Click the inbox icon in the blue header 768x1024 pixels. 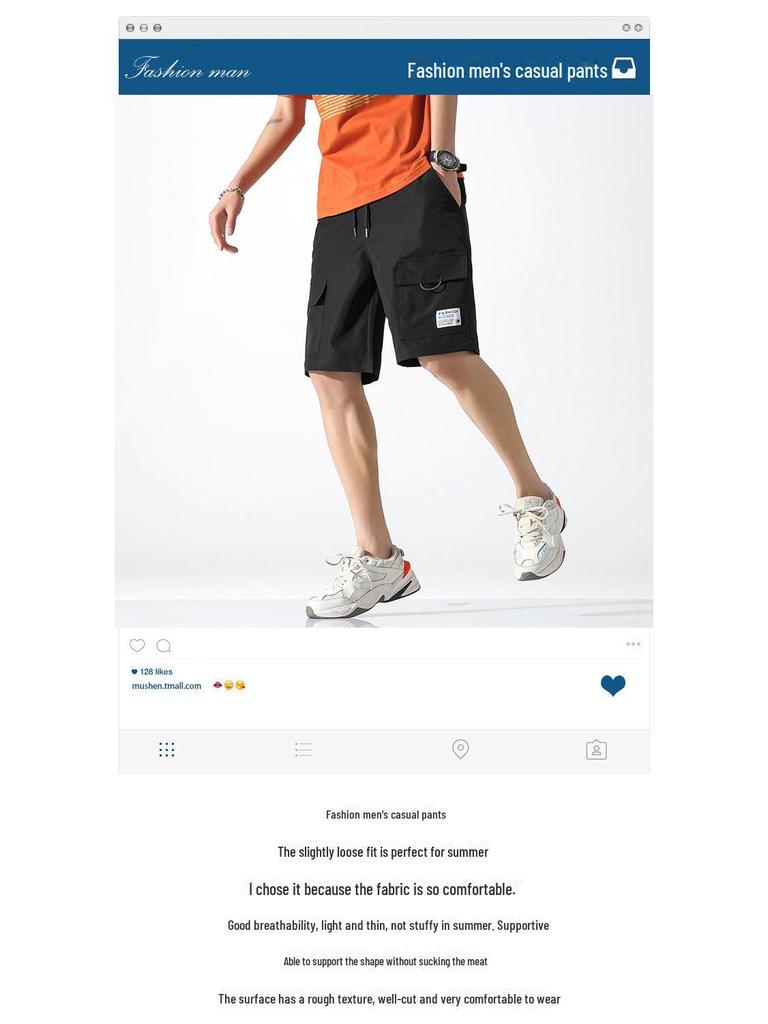click(625, 70)
